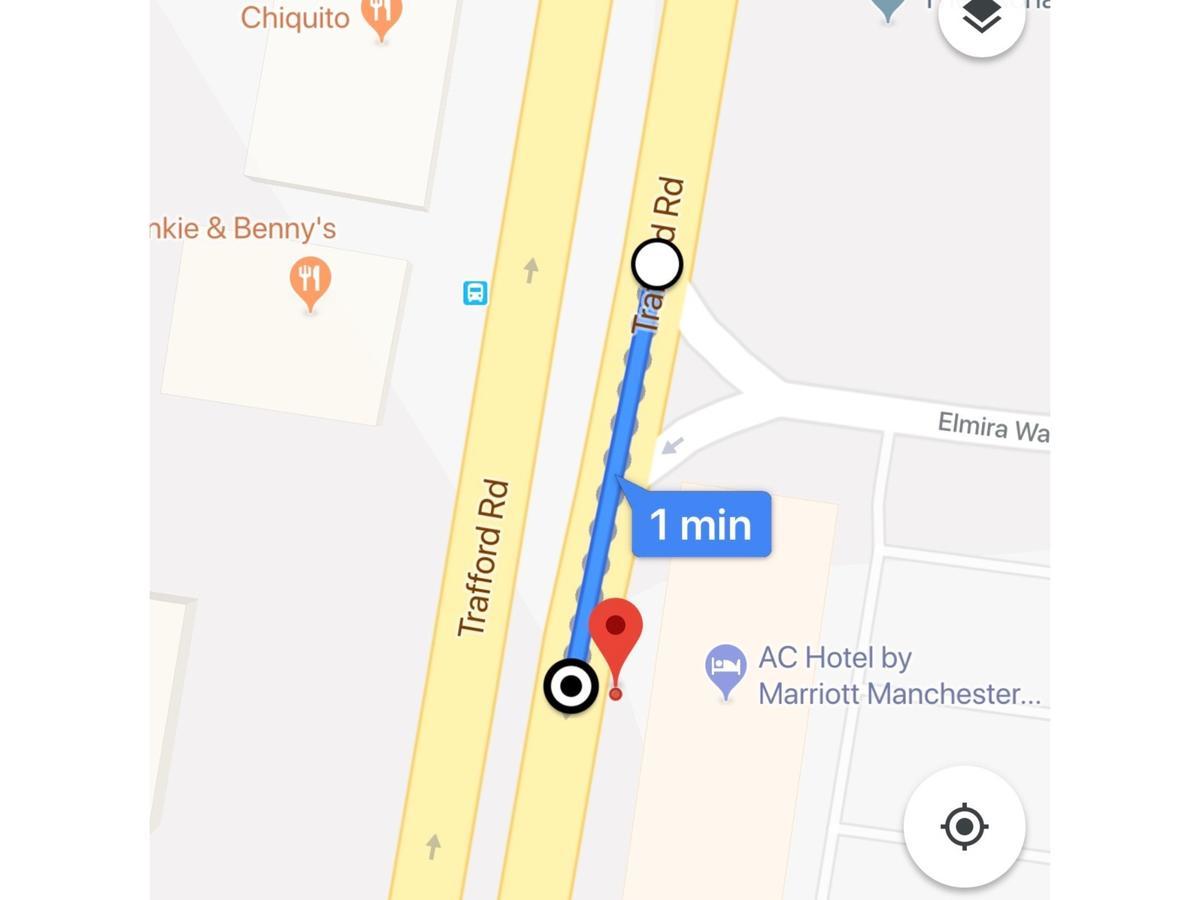Select the bus stop icon
The image size is (1200, 900).
point(475,293)
